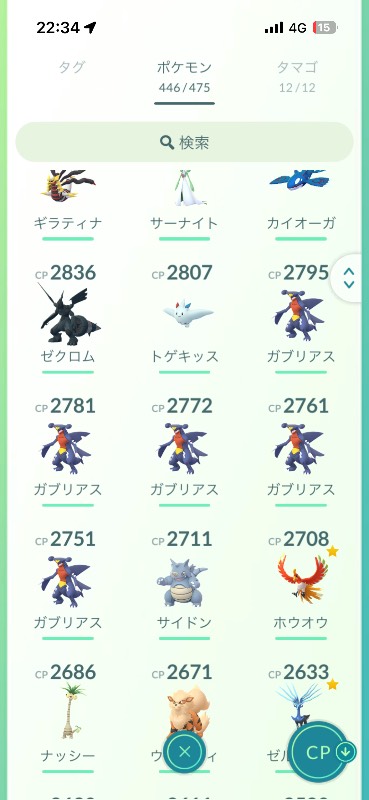This screenshot has width=369, height=800.
Task: Close the Pokémon list with X button
Action: (185, 752)
